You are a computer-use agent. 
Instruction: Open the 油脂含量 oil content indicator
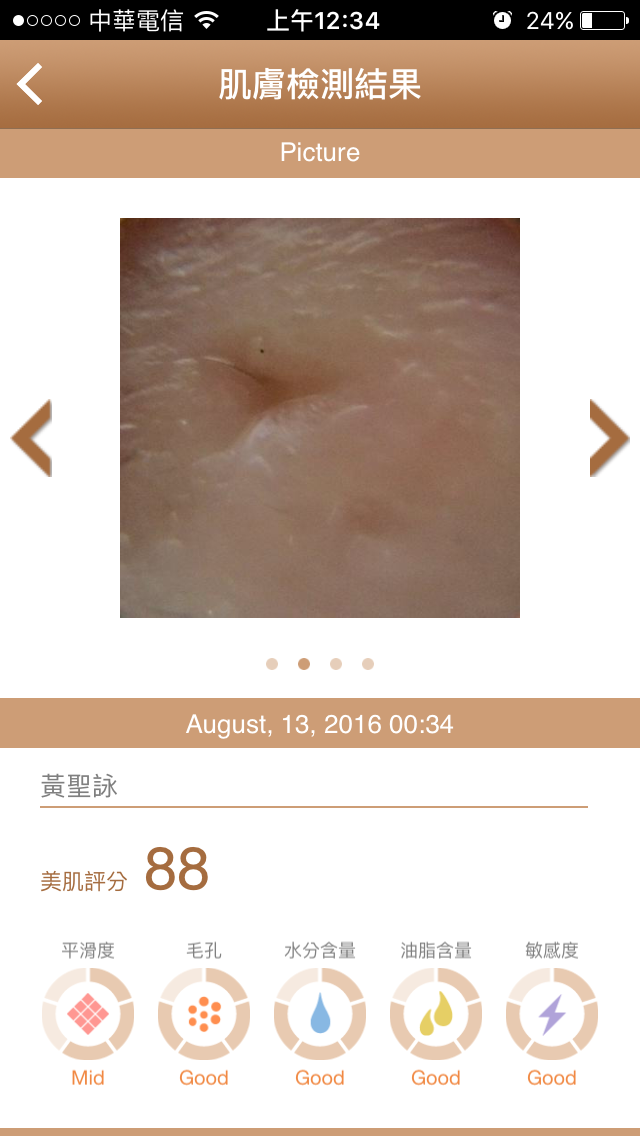tap(436, 1014)
